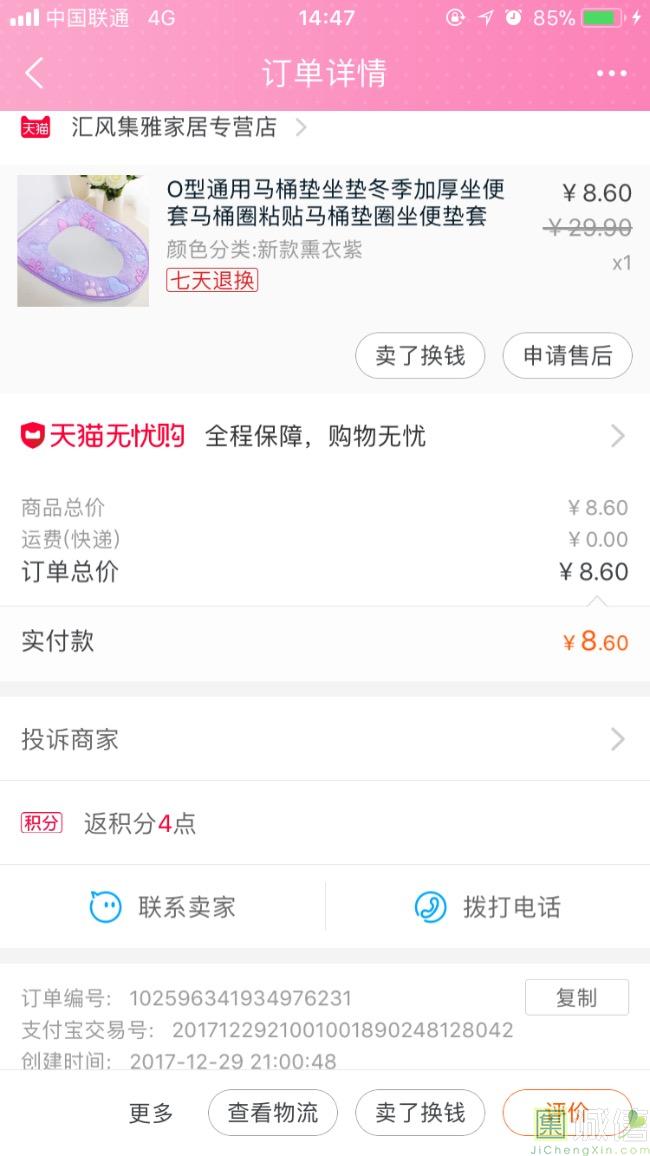Apply for after-sales service 申请售后

point(567,356)
